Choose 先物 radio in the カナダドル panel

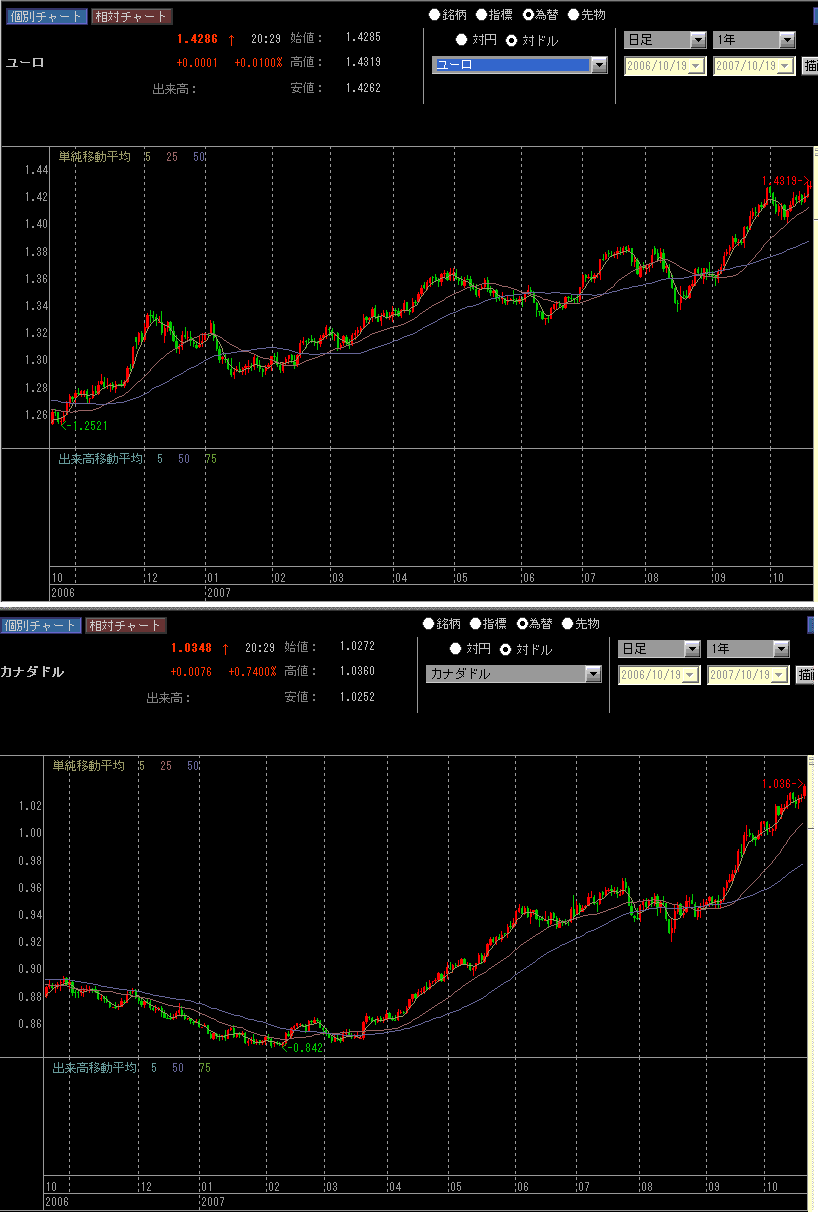[x=568, y=624]
